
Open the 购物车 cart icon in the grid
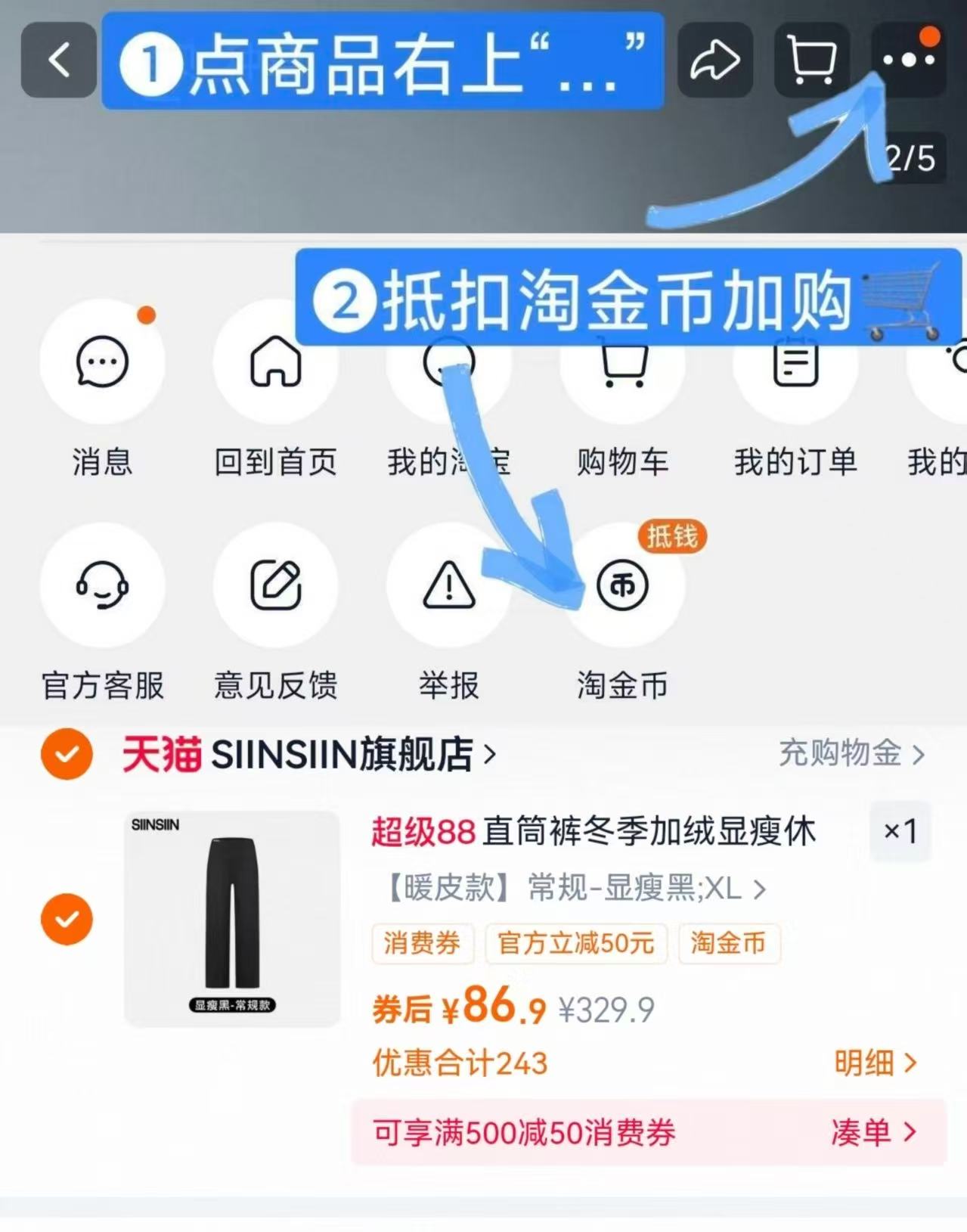(x=621, y=363)
